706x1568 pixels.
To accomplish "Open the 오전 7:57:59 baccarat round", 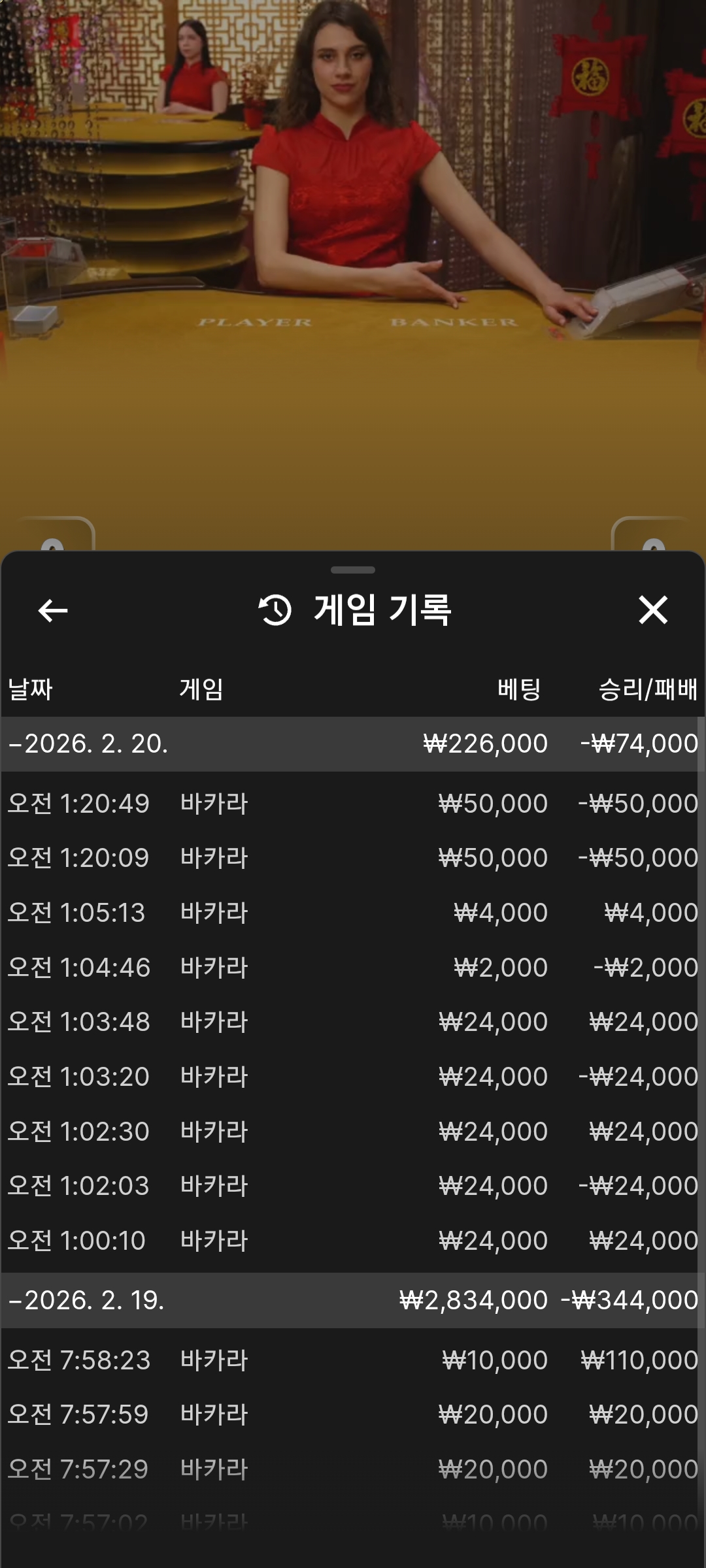I will (353, 1414).
